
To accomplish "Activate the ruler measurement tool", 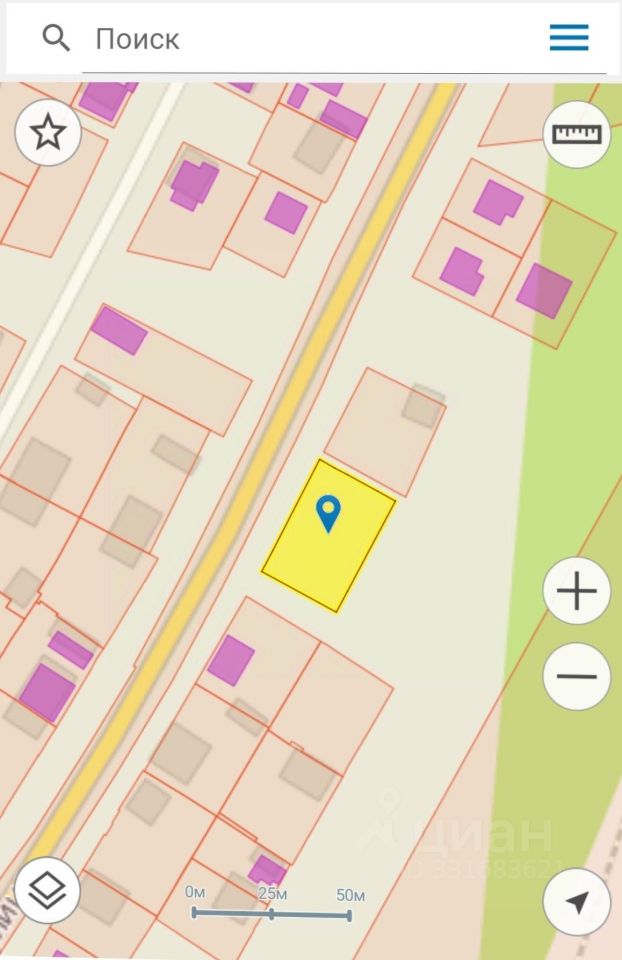I will [x=577, y=134].
